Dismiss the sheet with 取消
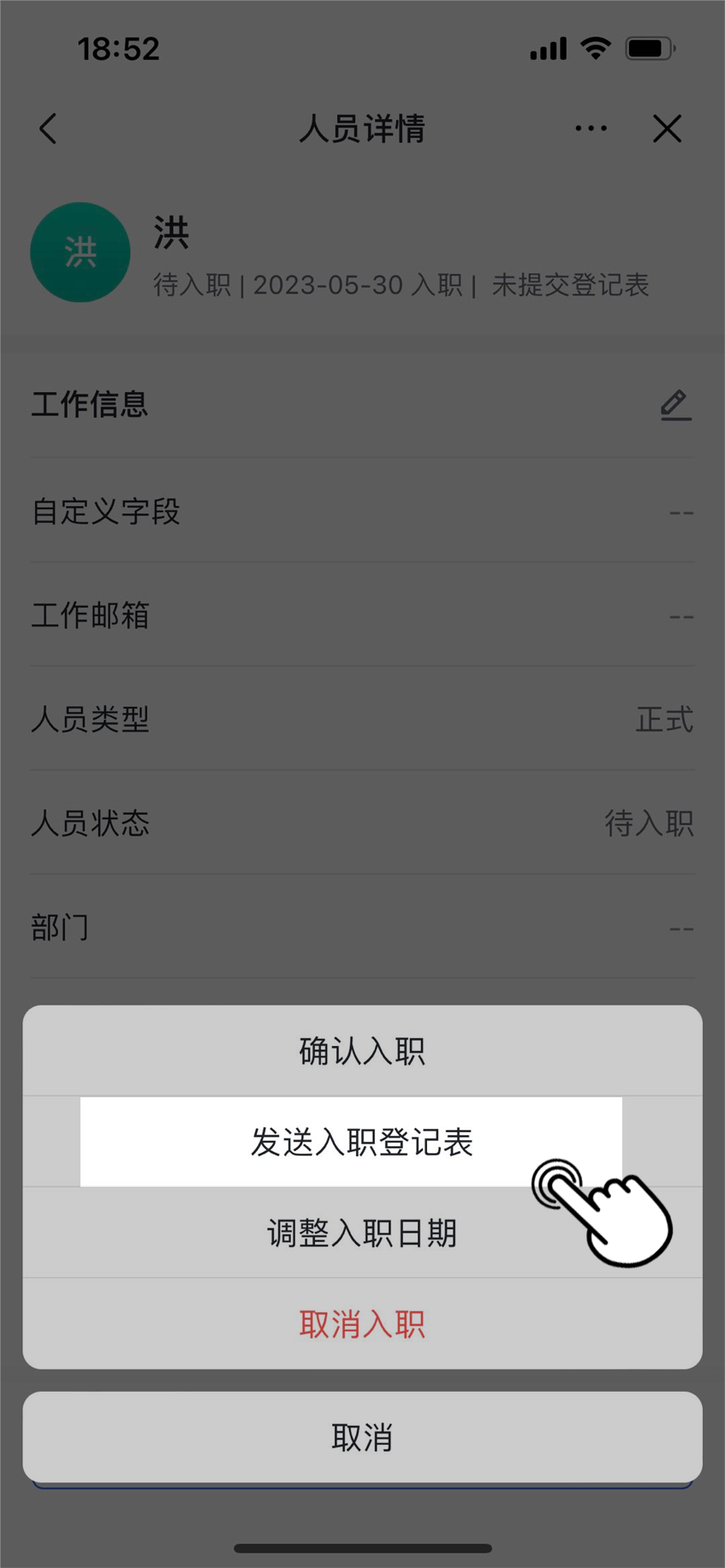The image size is (725, 1568). (362, 1437)
